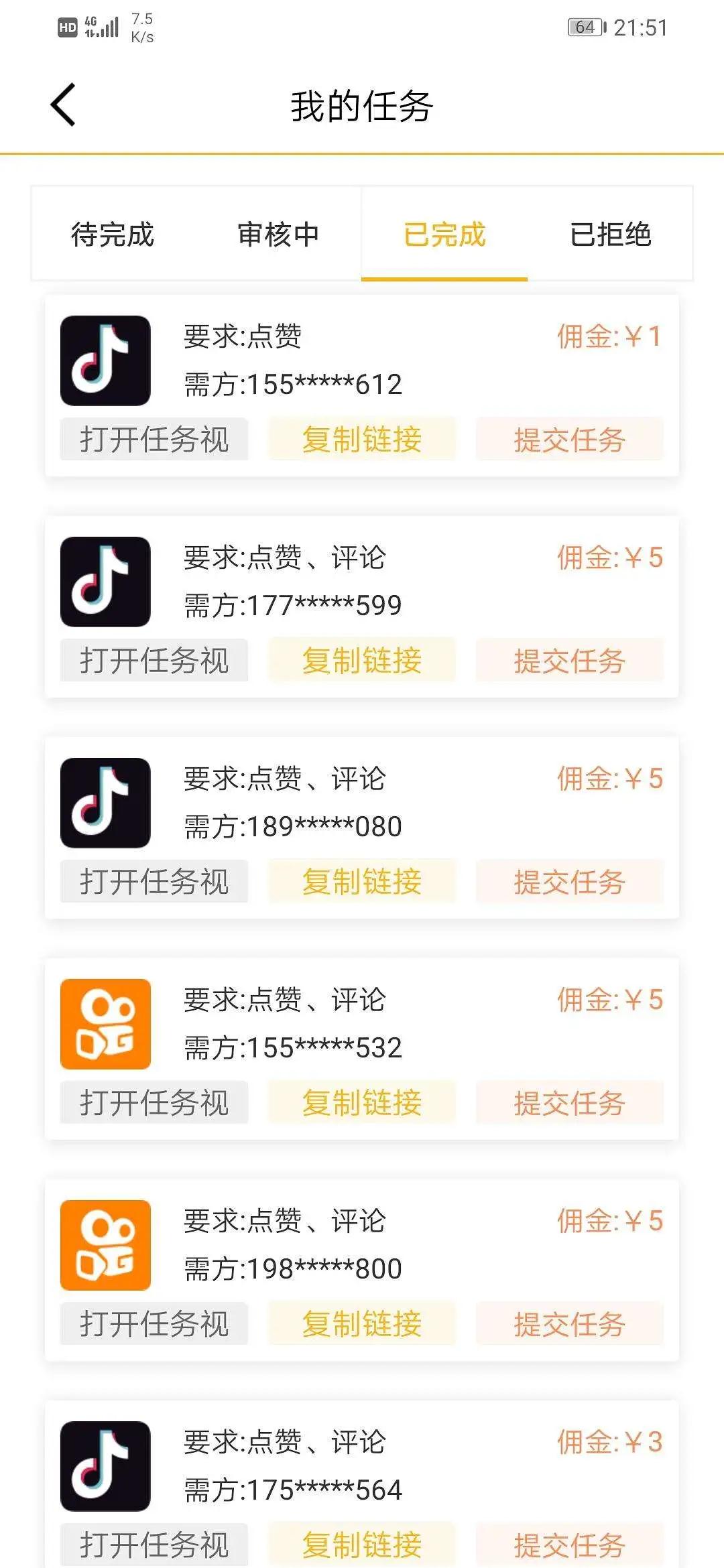The image size is (724, 1568).
Task: Tap 打开任务视 for task 155*****532
Action: coord(154,1103)
